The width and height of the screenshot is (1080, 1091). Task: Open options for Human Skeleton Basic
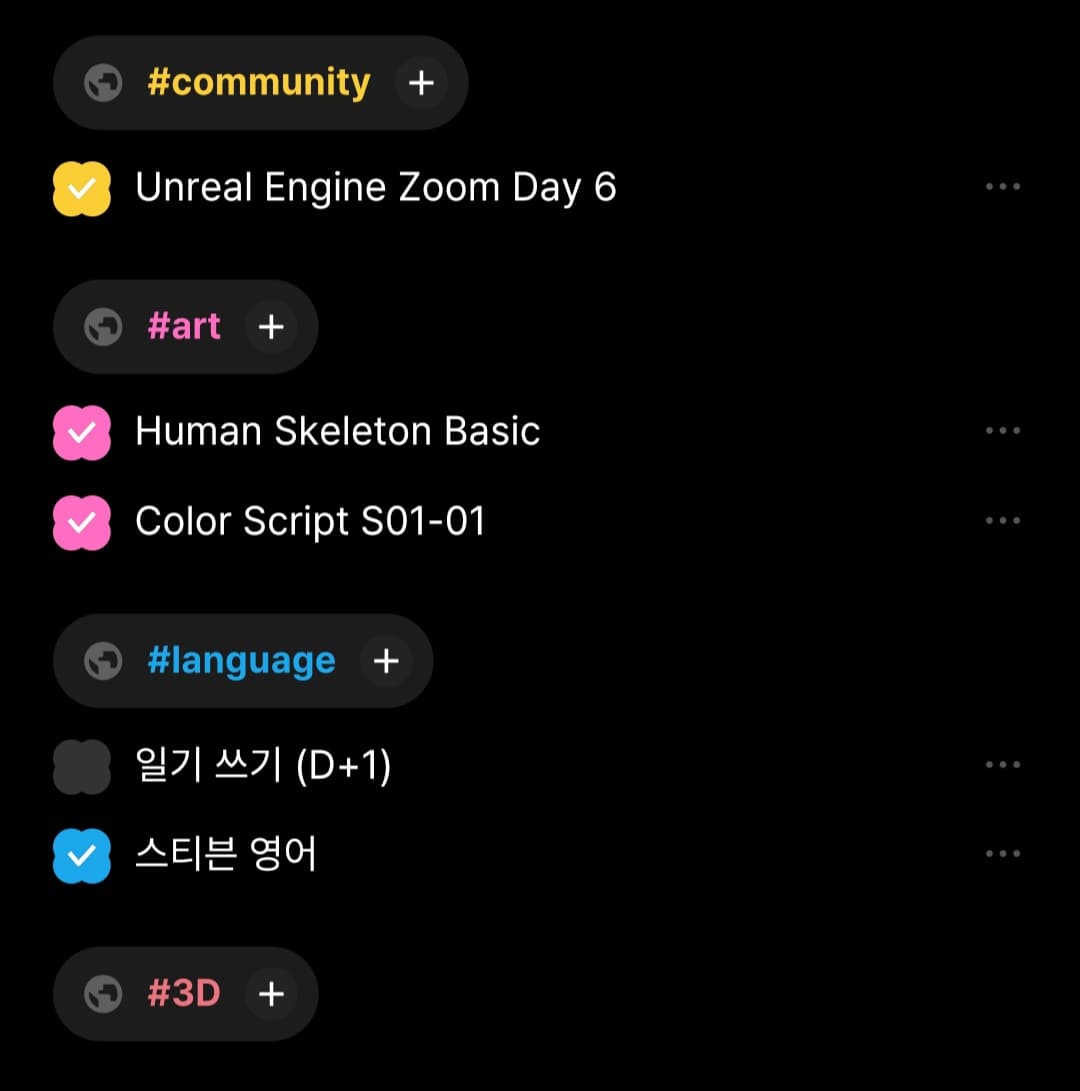pos(1002,431)
